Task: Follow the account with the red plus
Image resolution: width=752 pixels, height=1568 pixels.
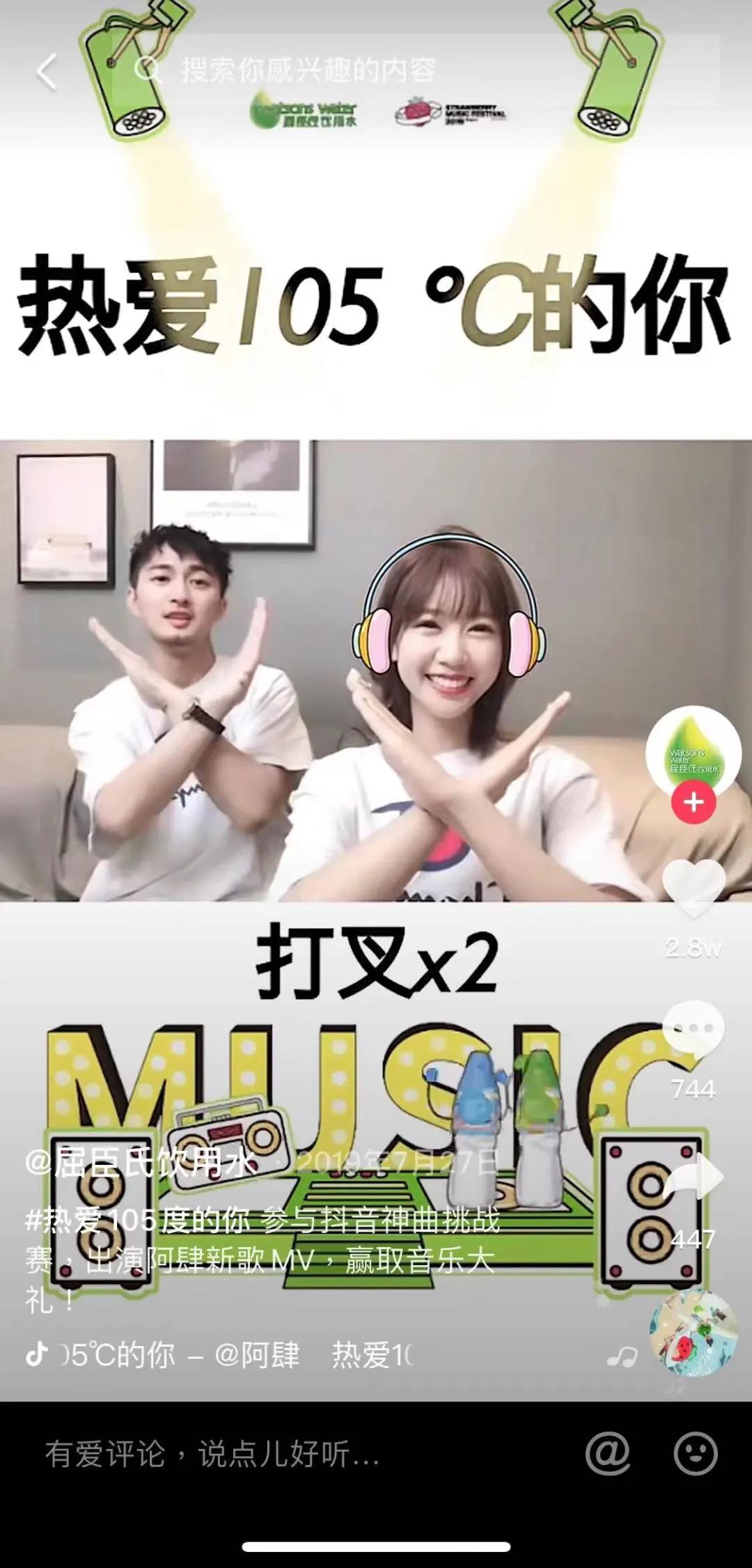Action: pos(693,803)
